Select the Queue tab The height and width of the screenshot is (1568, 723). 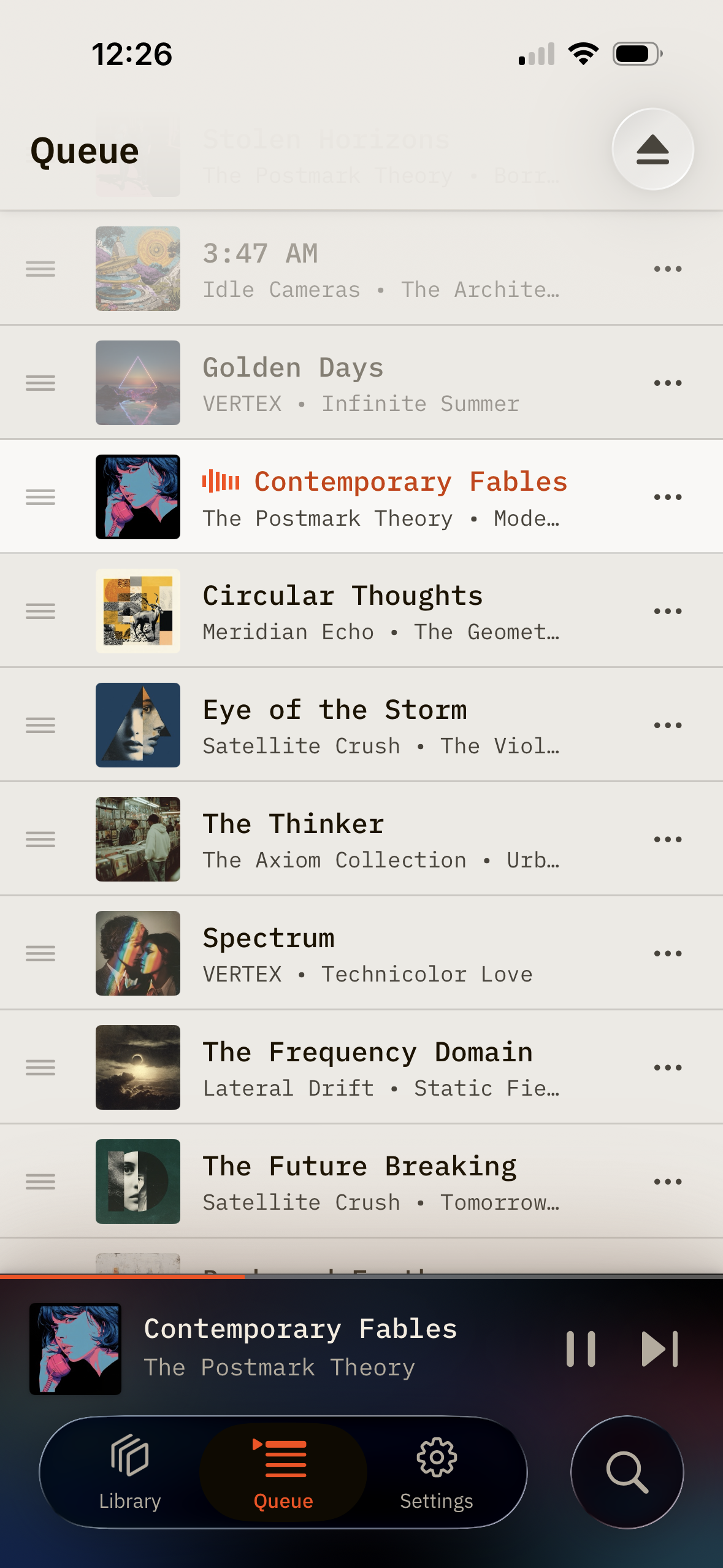point(283,1472)
